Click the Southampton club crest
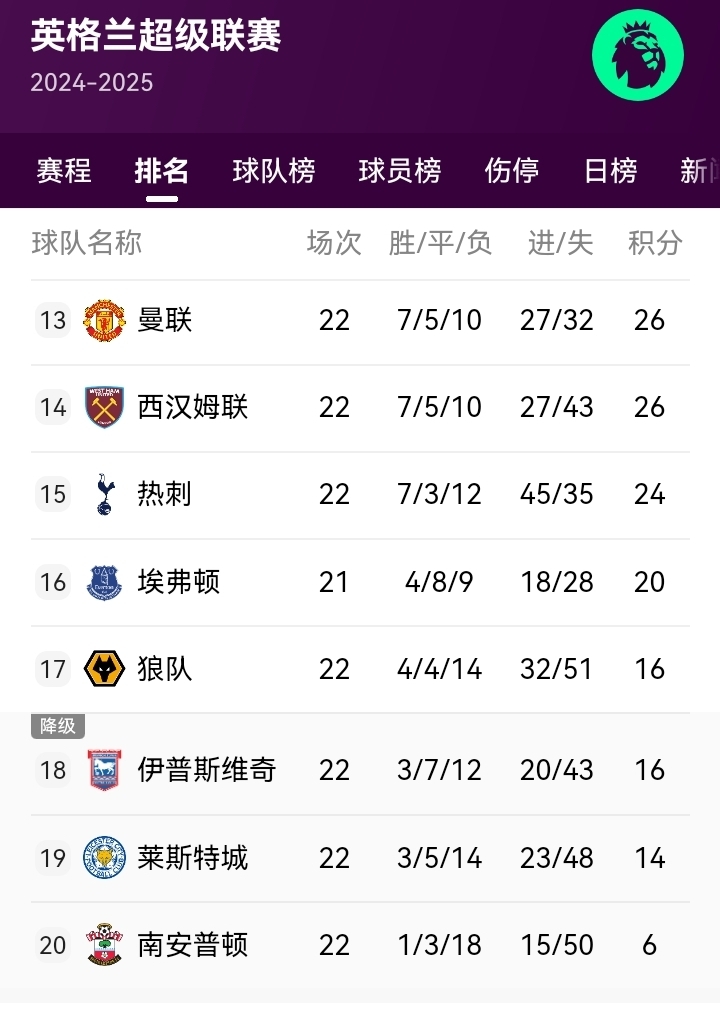The image size is (720, 1017). 104,944
